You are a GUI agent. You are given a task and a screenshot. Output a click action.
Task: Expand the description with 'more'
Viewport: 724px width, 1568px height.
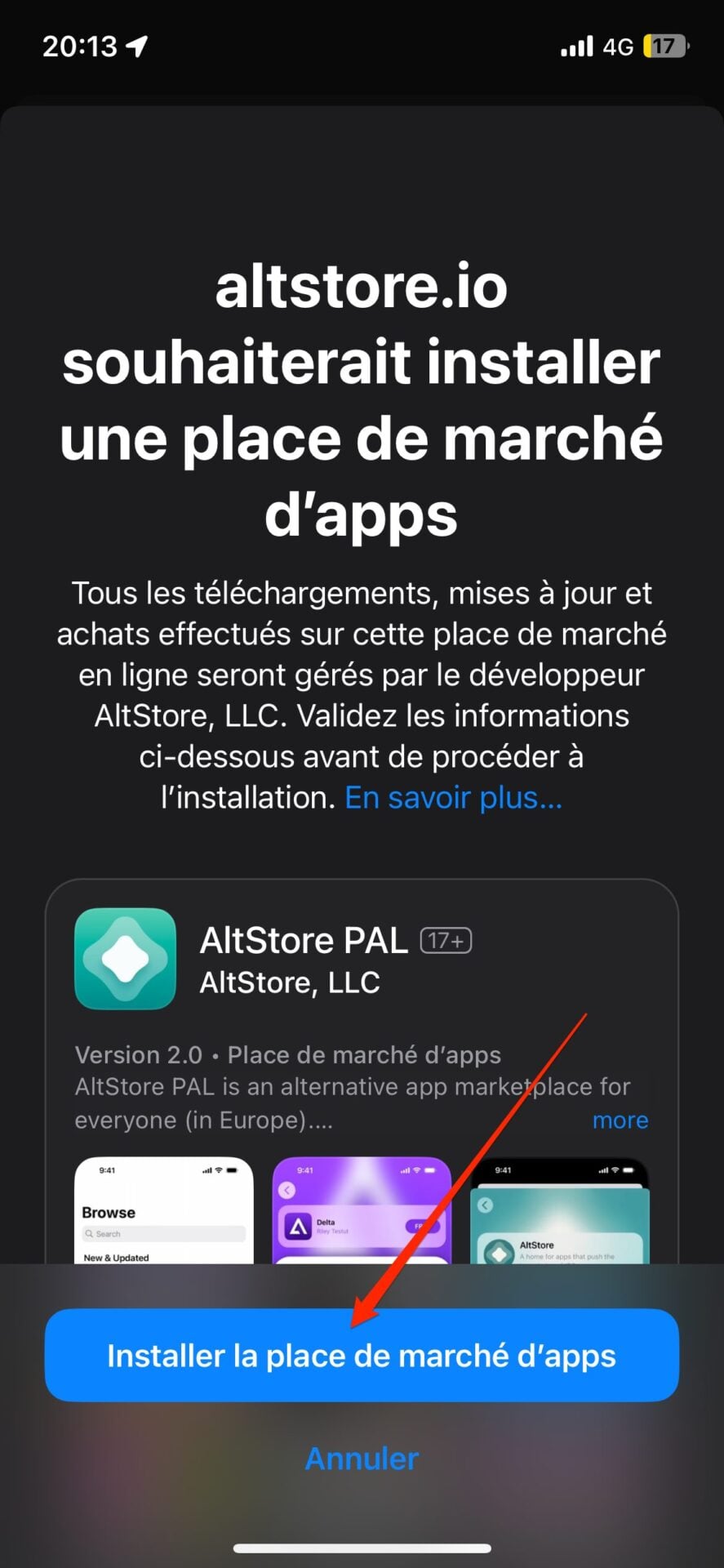click(620, 1120)
